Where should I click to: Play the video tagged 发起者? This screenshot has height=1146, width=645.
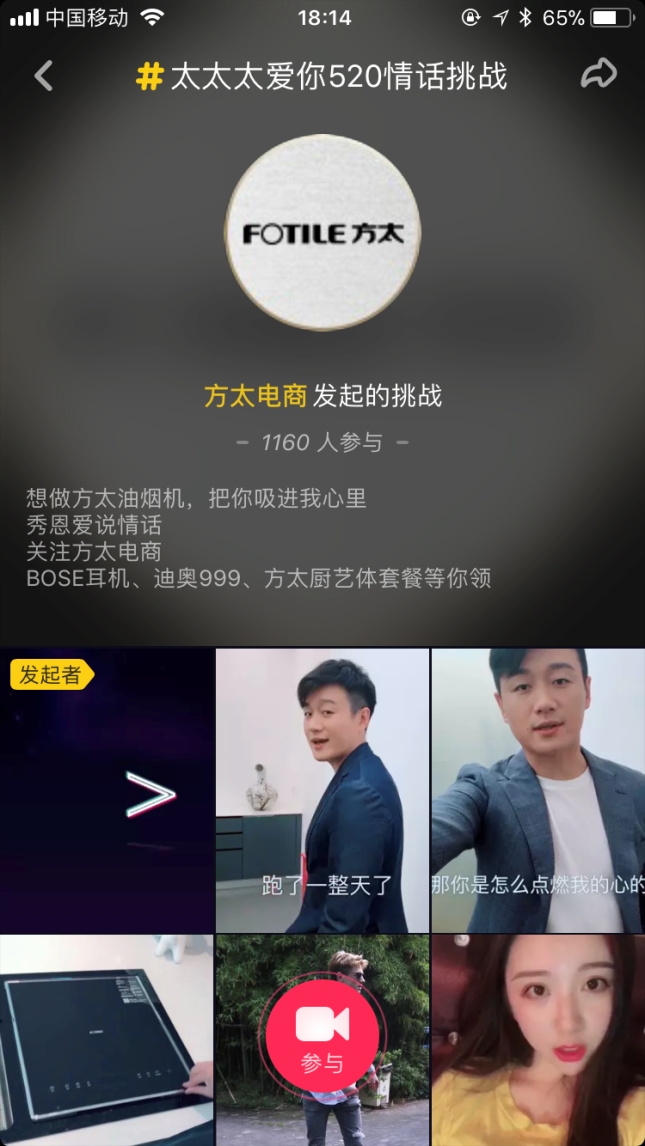pos(107,791)
